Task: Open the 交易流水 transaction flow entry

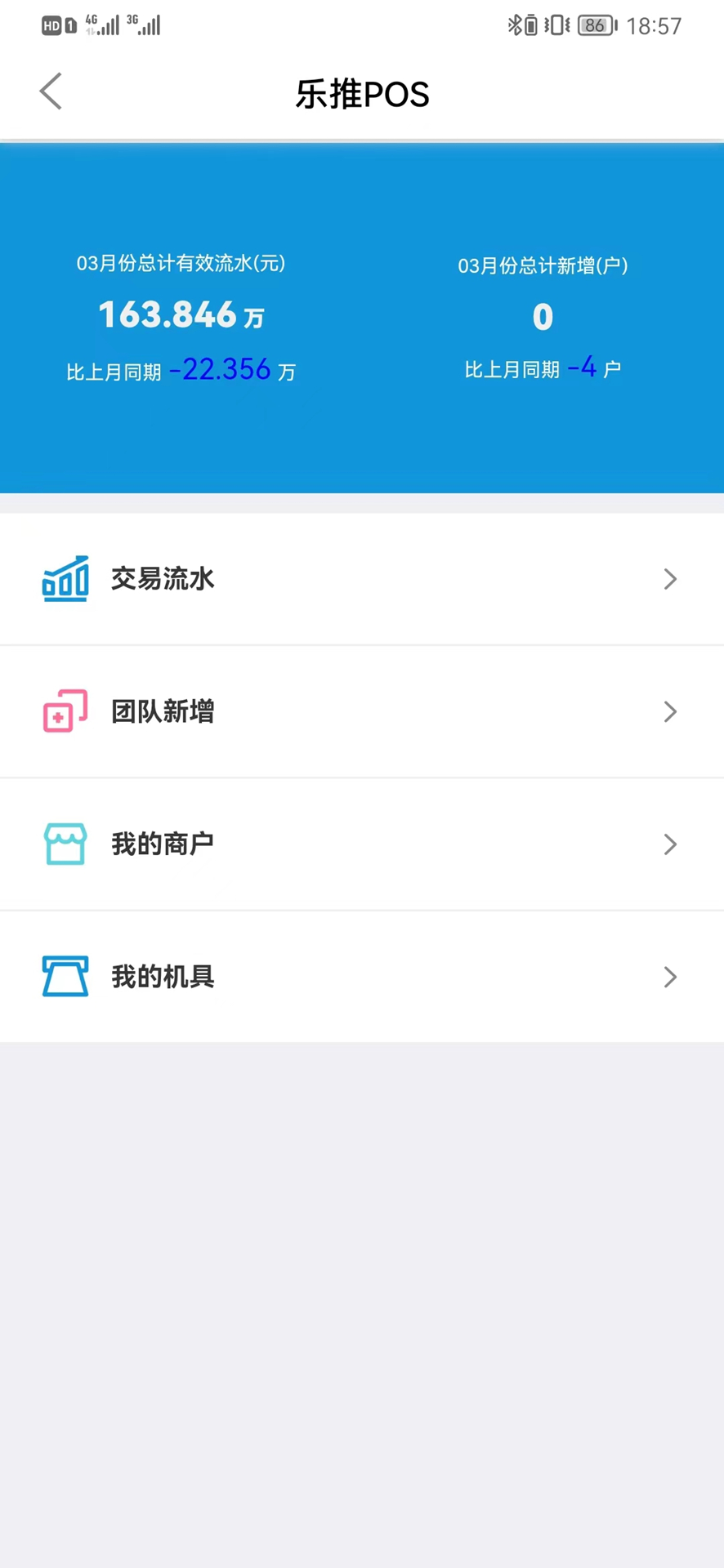Action: coord(162,578)
